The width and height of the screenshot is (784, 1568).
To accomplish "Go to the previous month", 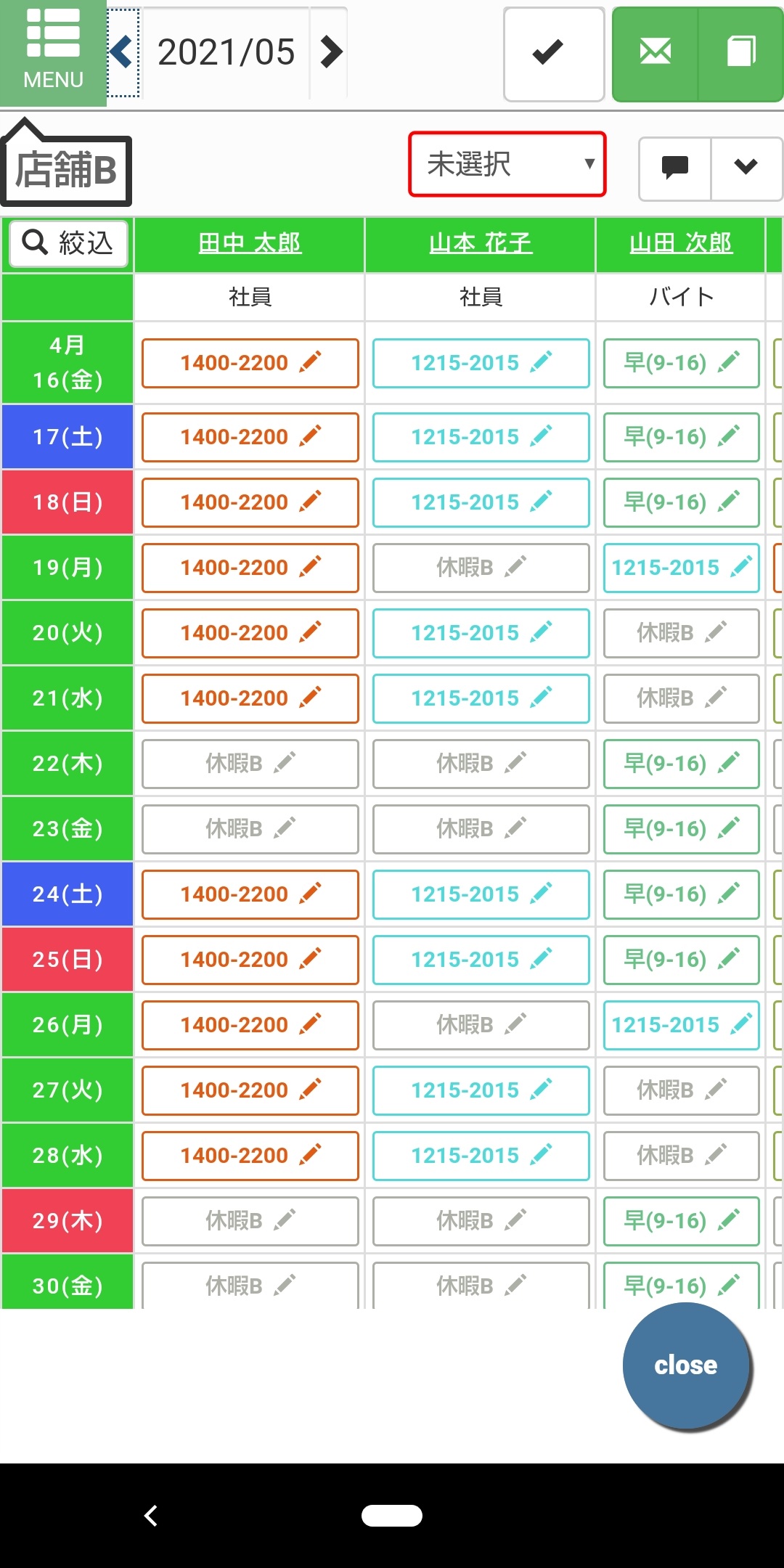I will (123, 52).
